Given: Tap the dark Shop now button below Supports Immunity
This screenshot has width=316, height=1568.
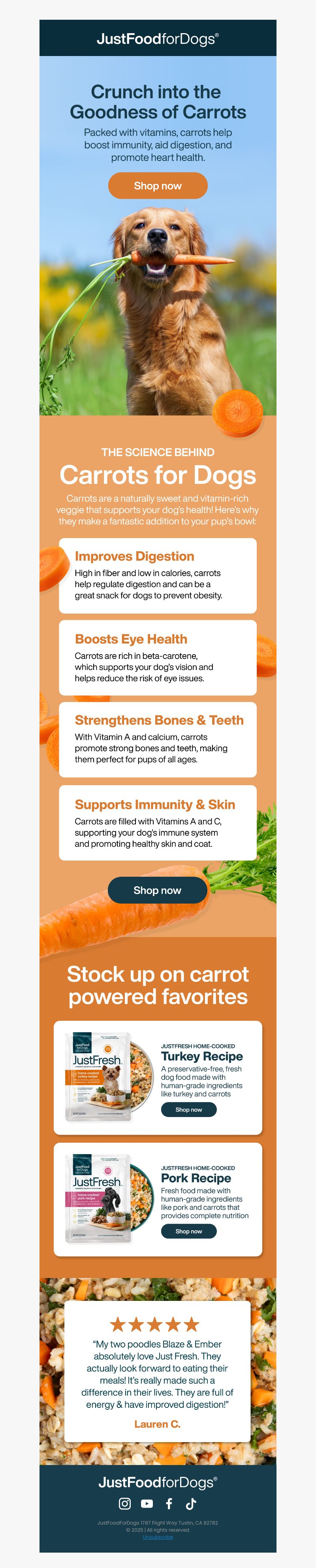Looking at the screenshot, I should click(157, 890).
